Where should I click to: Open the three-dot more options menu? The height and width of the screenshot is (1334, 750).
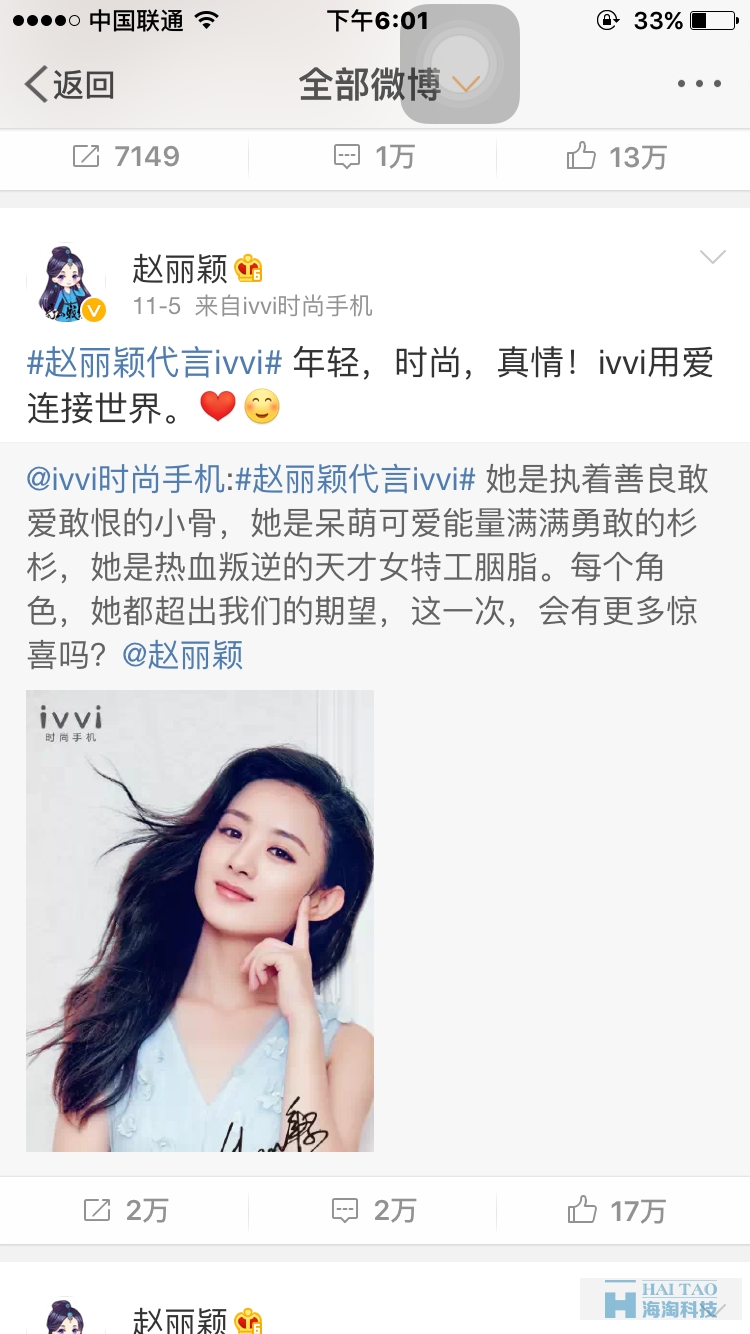coord(699,84)
